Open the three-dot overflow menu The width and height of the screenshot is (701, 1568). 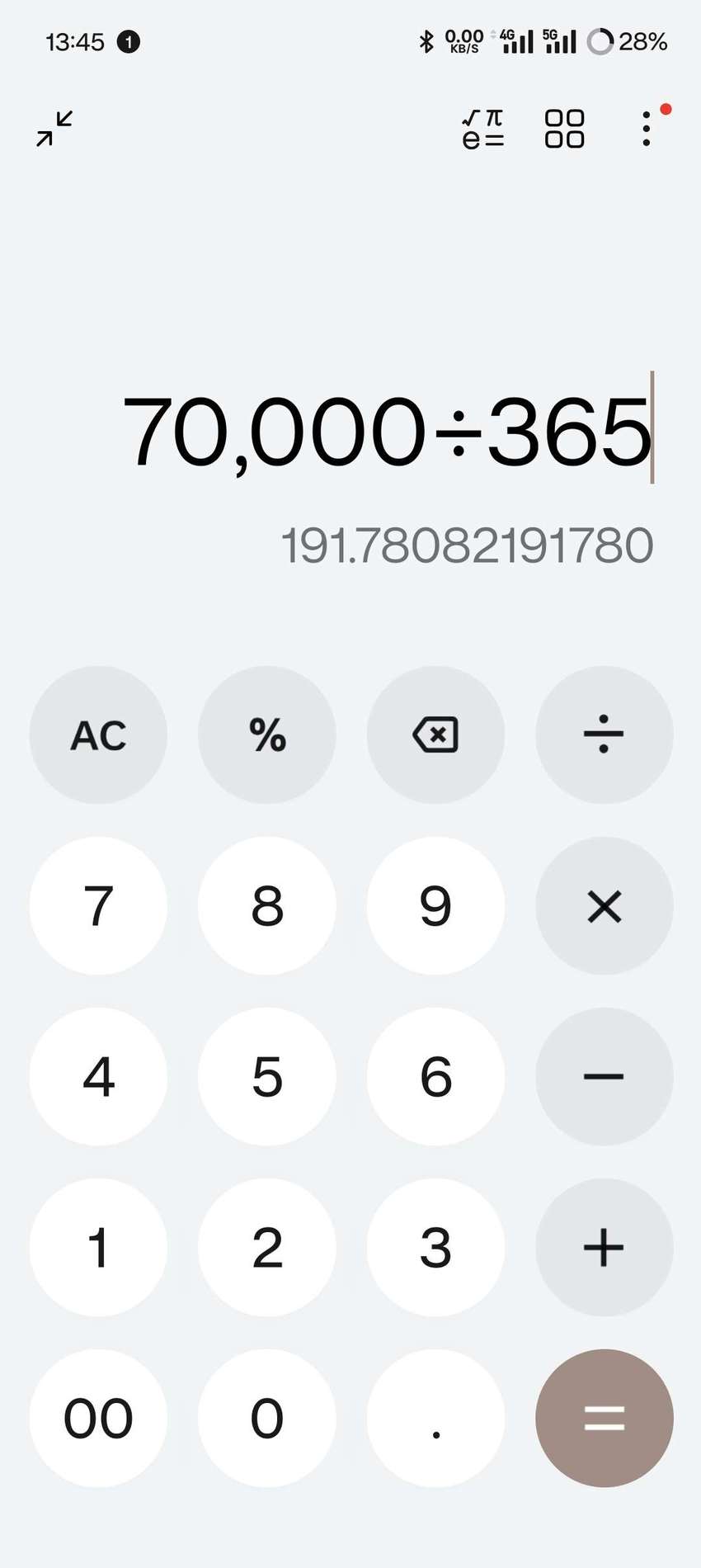tap(647, 129)
